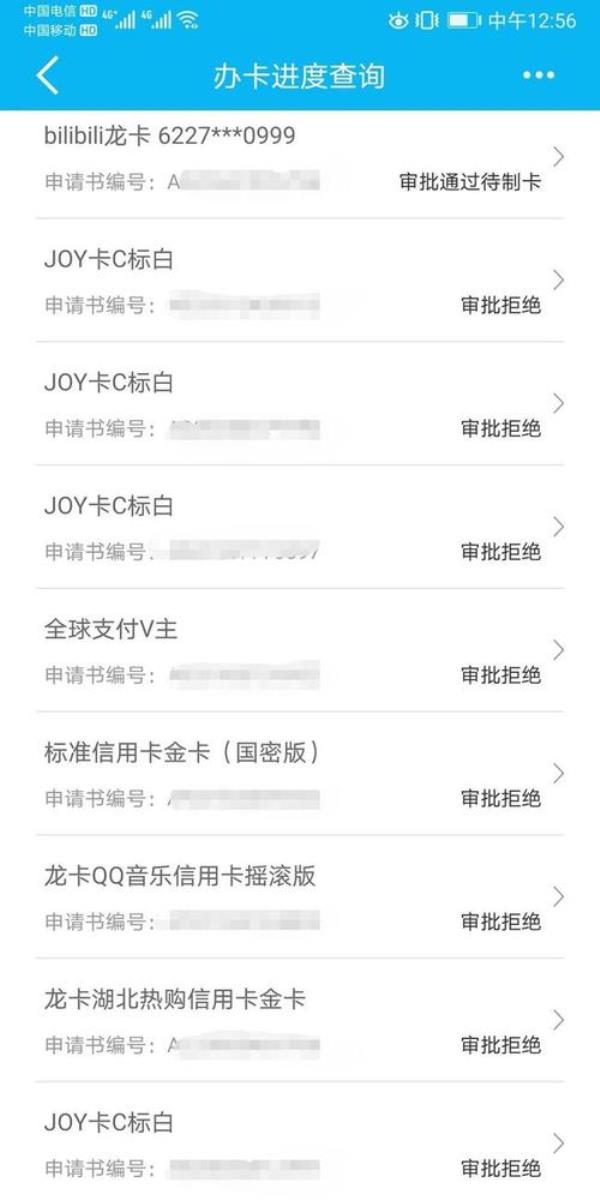This screenshot has height=1200, width=600.
Task: Open 标准信用卡金卡（国密版） application
Action: pos(300,775)
